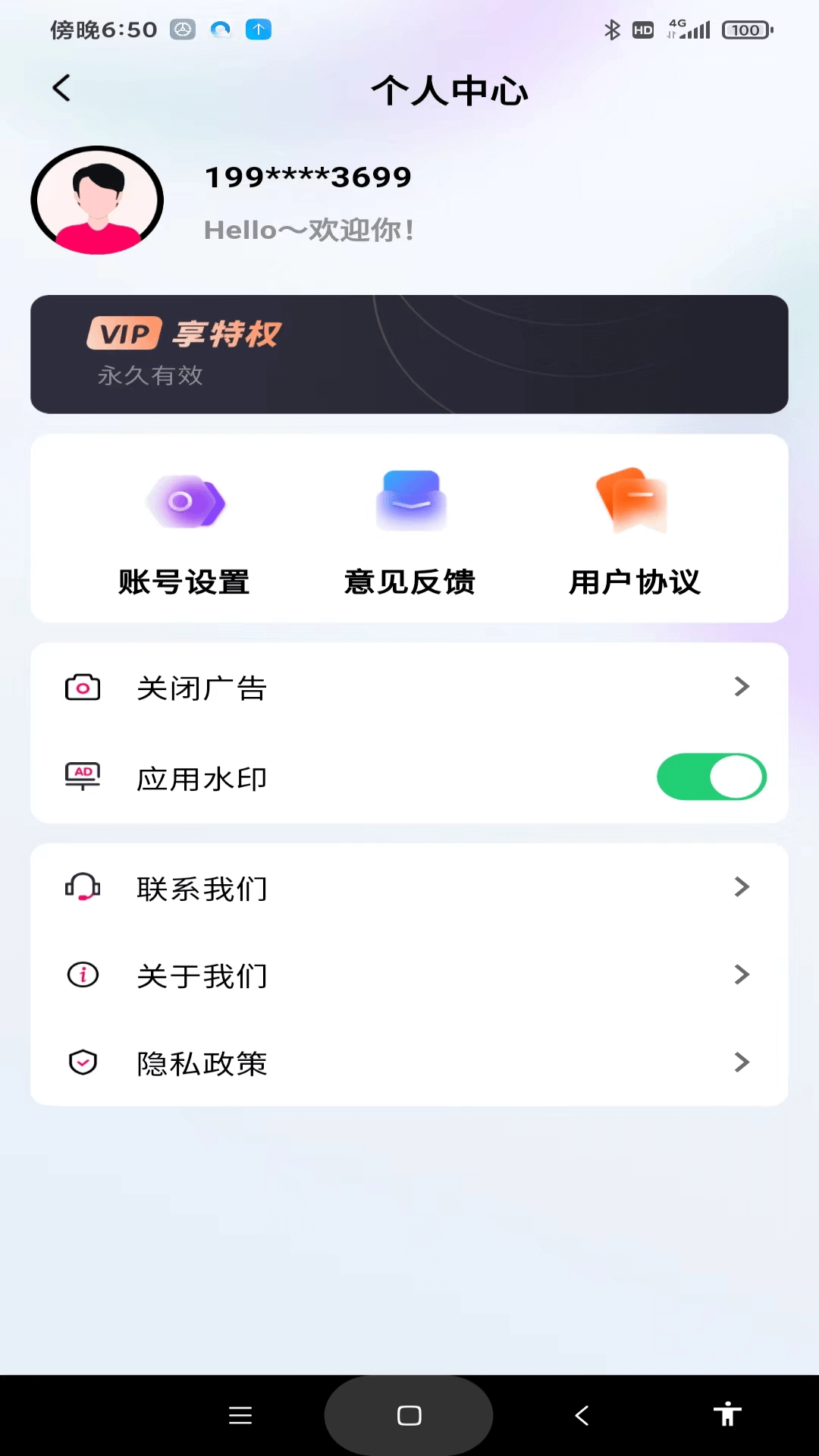
Task: Tap the profile avatar picture
Action: (97, 200)
